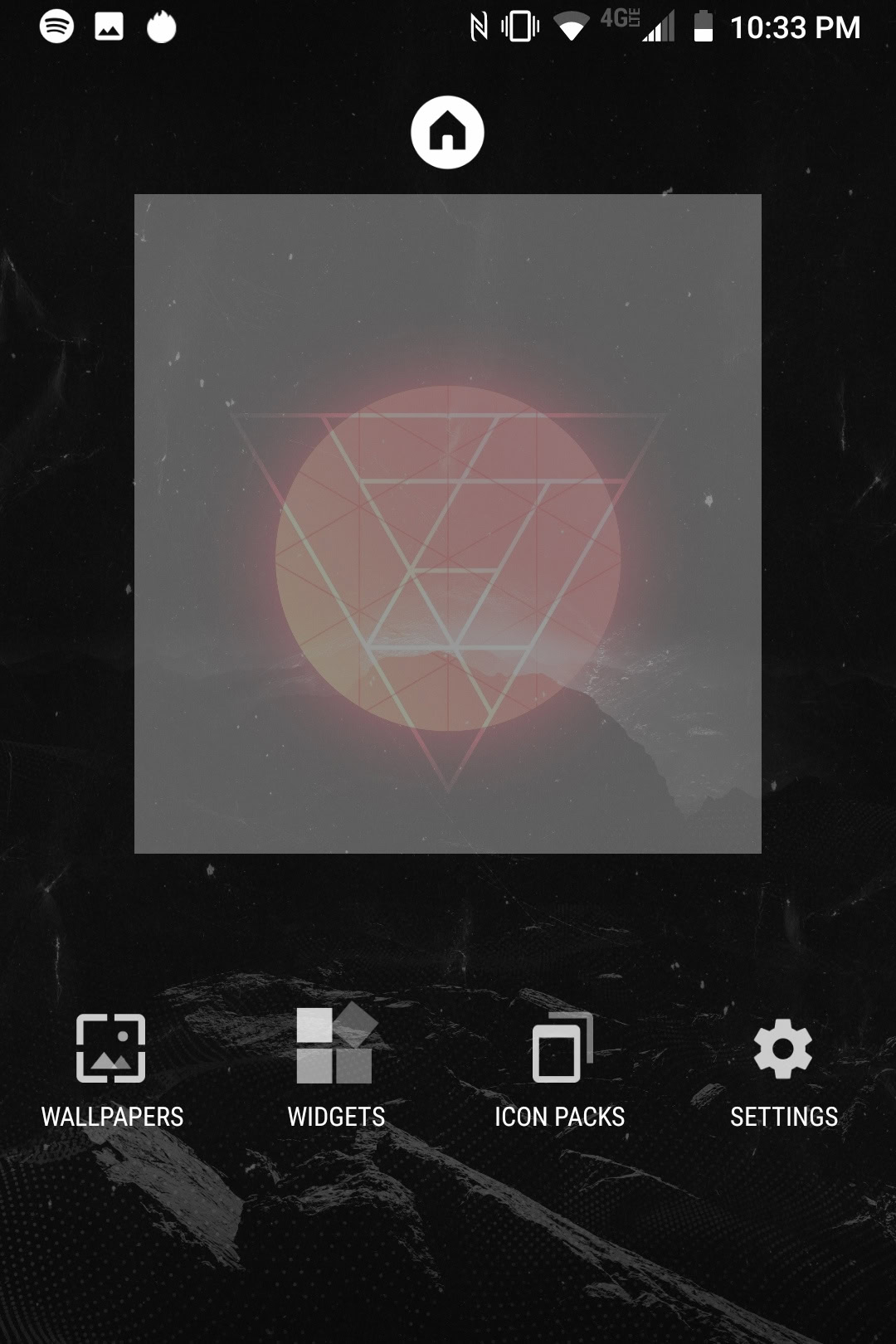
Task: Choose Icon Packs
Action: [560, 1071]
